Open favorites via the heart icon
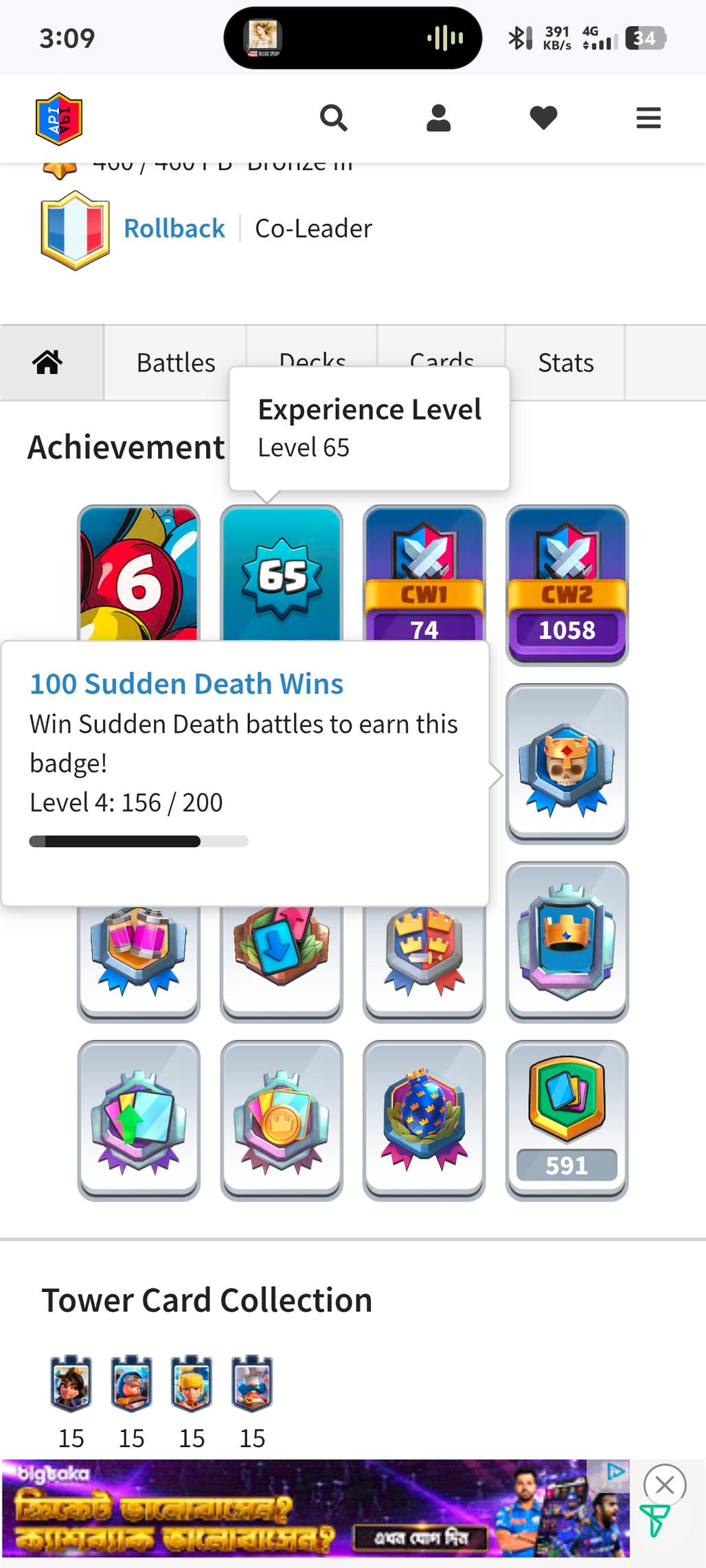The image size is (706, 1568). pos(543,117)
